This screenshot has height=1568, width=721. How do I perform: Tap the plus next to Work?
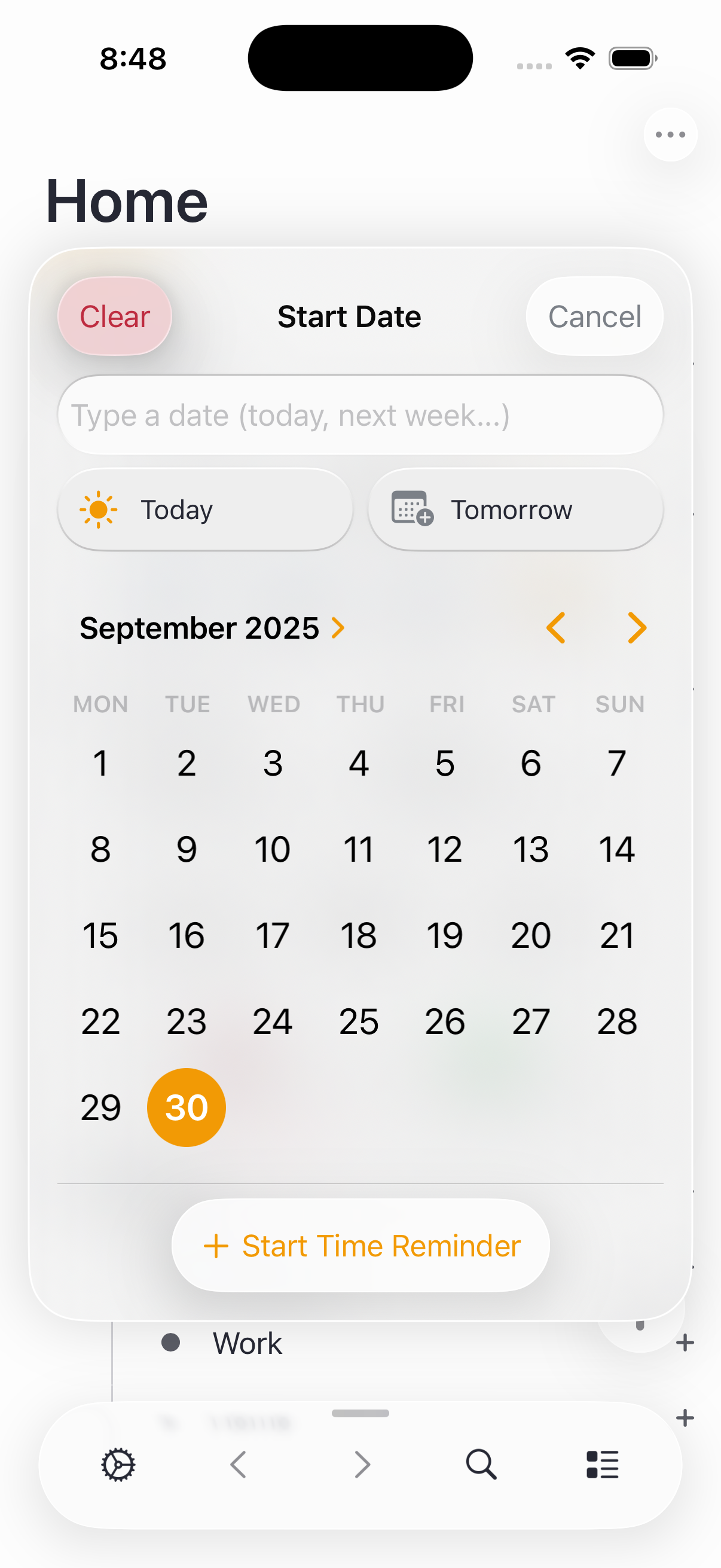pyautogui.click(x=685, y=1343)
